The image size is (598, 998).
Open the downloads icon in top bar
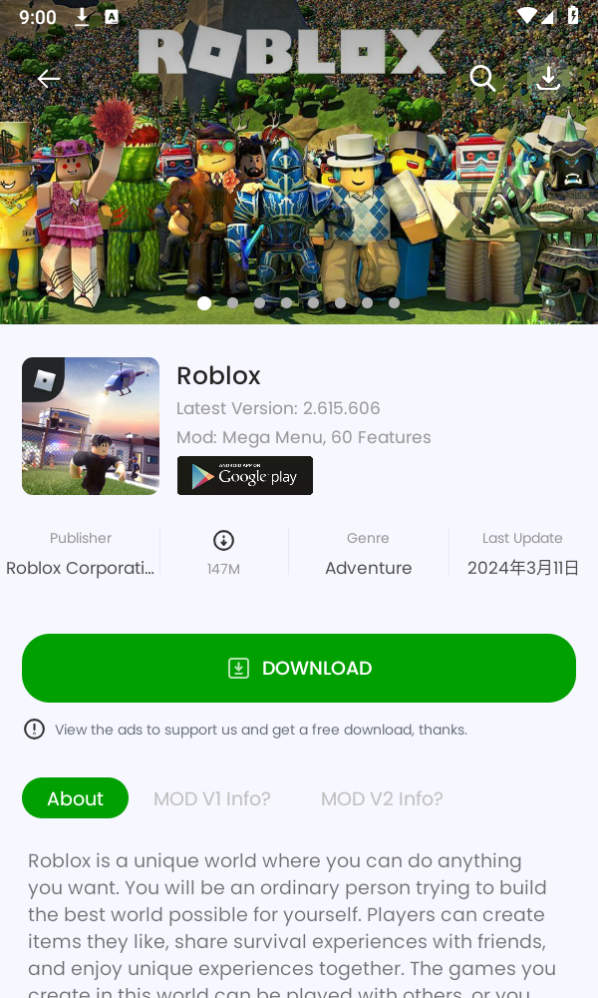point(548,78)
